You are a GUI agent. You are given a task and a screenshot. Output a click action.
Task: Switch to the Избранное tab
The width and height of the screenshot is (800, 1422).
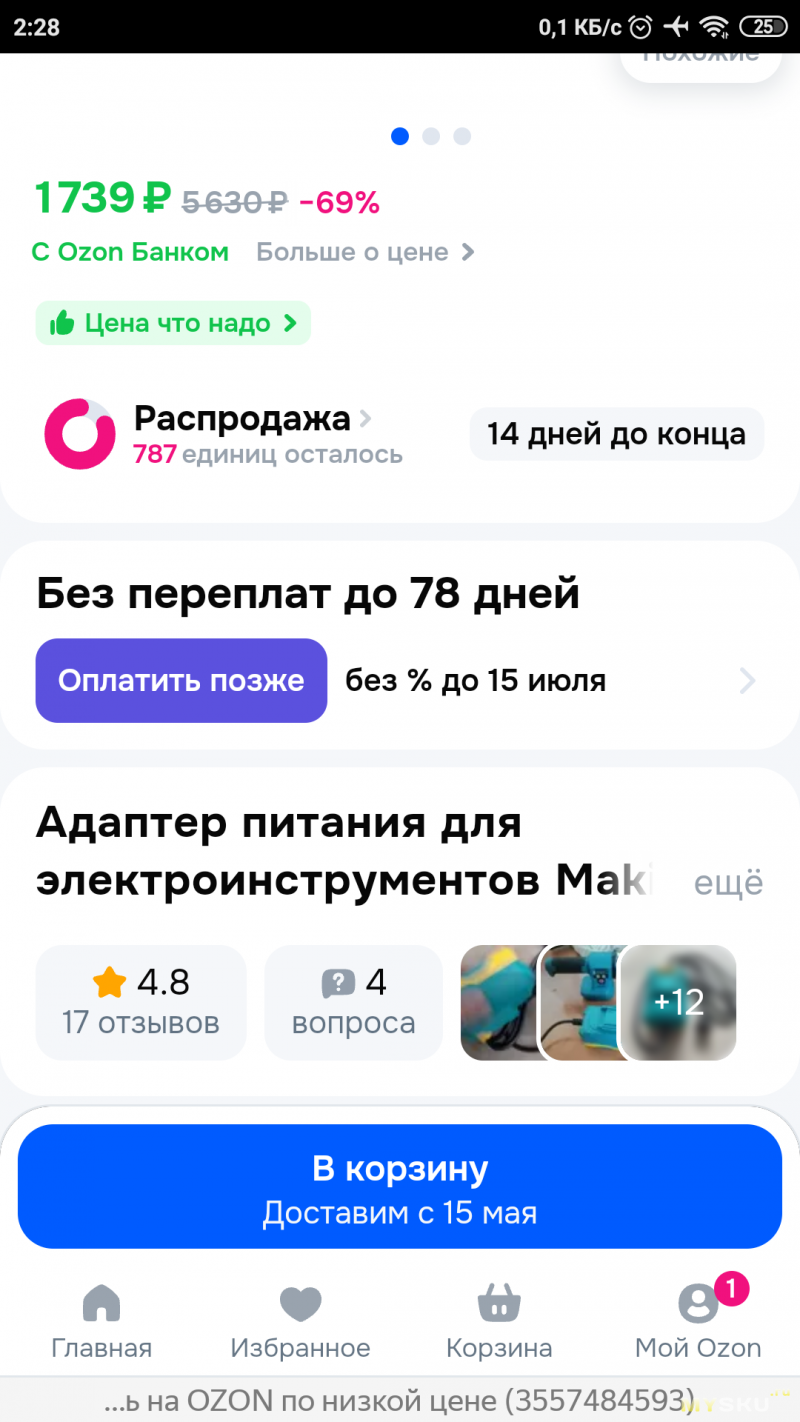(x=300, y=1320)
